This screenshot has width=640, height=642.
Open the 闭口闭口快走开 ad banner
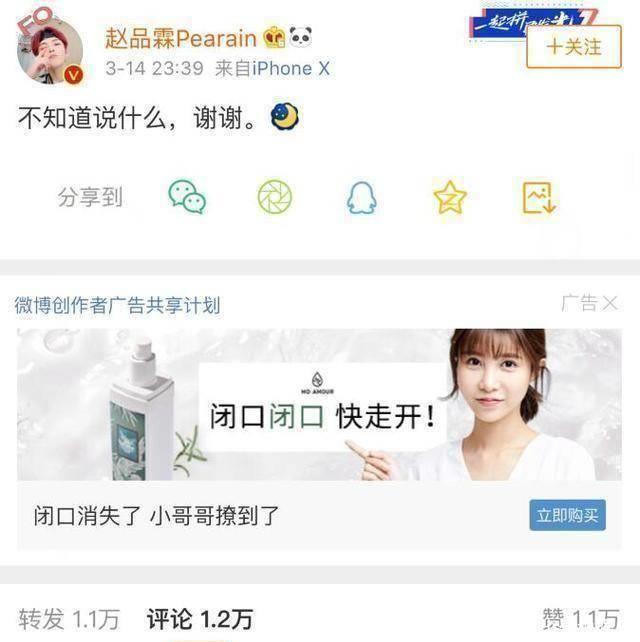pyautogui.click(x=319, y=405)
